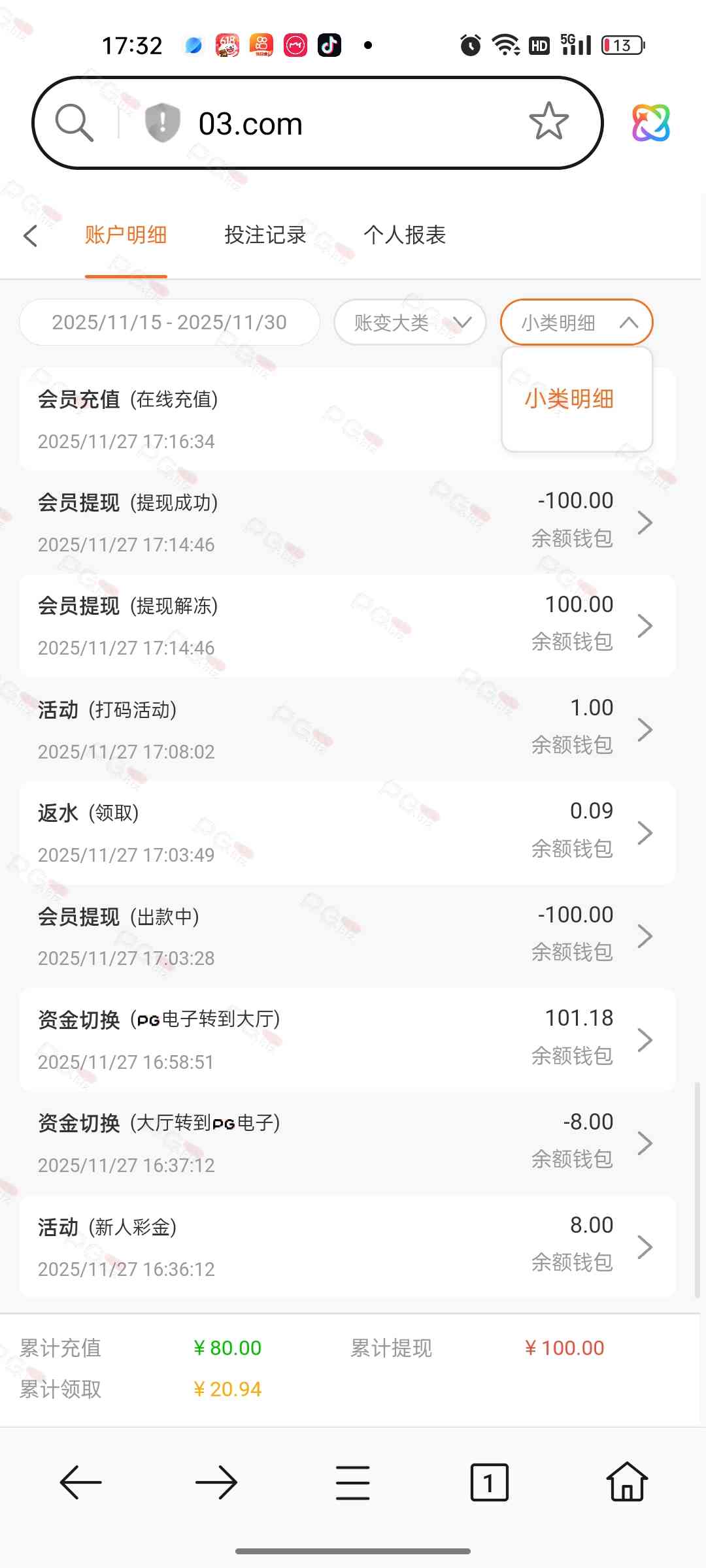This screenshot has width=706, height=1568.
Task: Open the browser tab switcher
Action: (x=489, y=1482)
